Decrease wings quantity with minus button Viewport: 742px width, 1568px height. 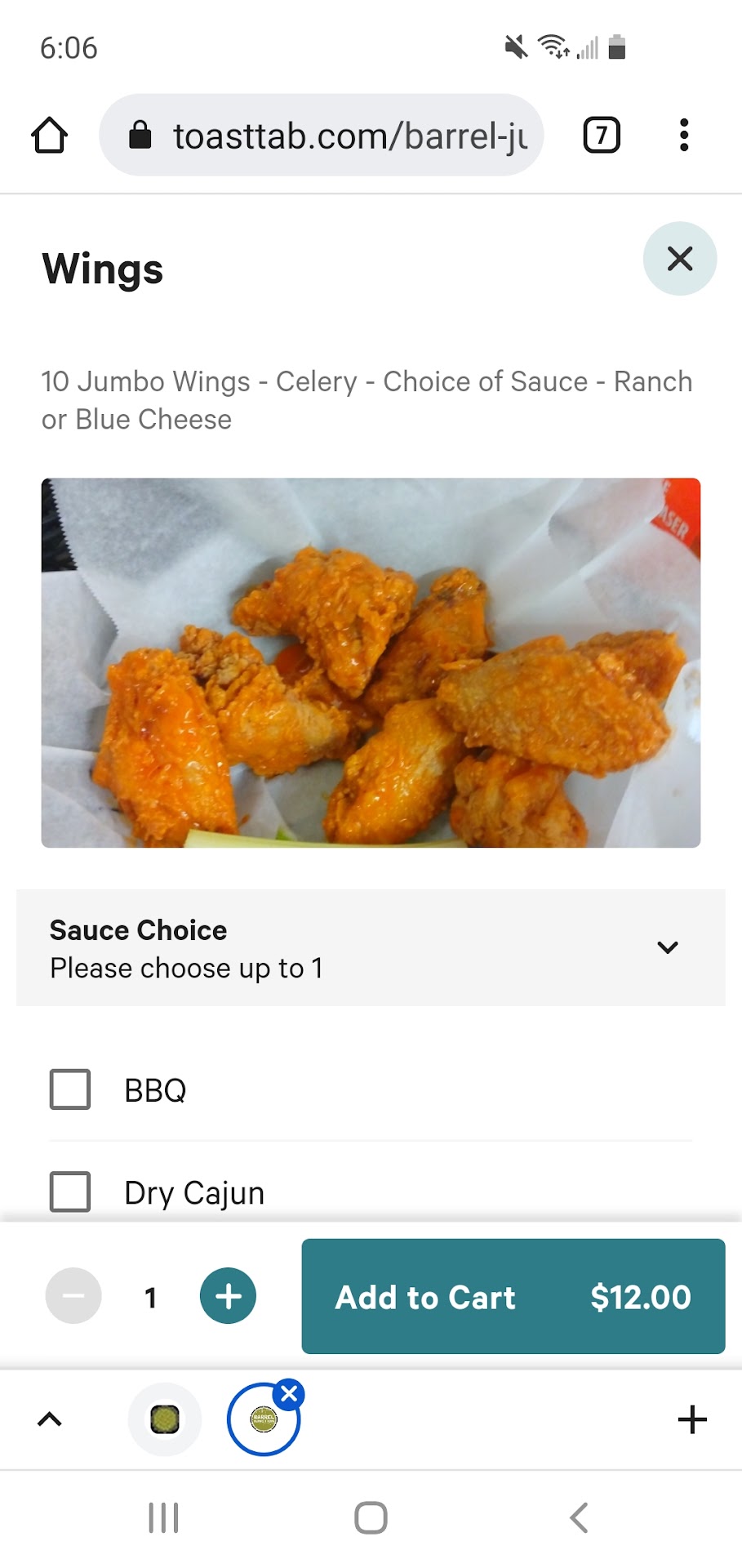click(73, 1296)
